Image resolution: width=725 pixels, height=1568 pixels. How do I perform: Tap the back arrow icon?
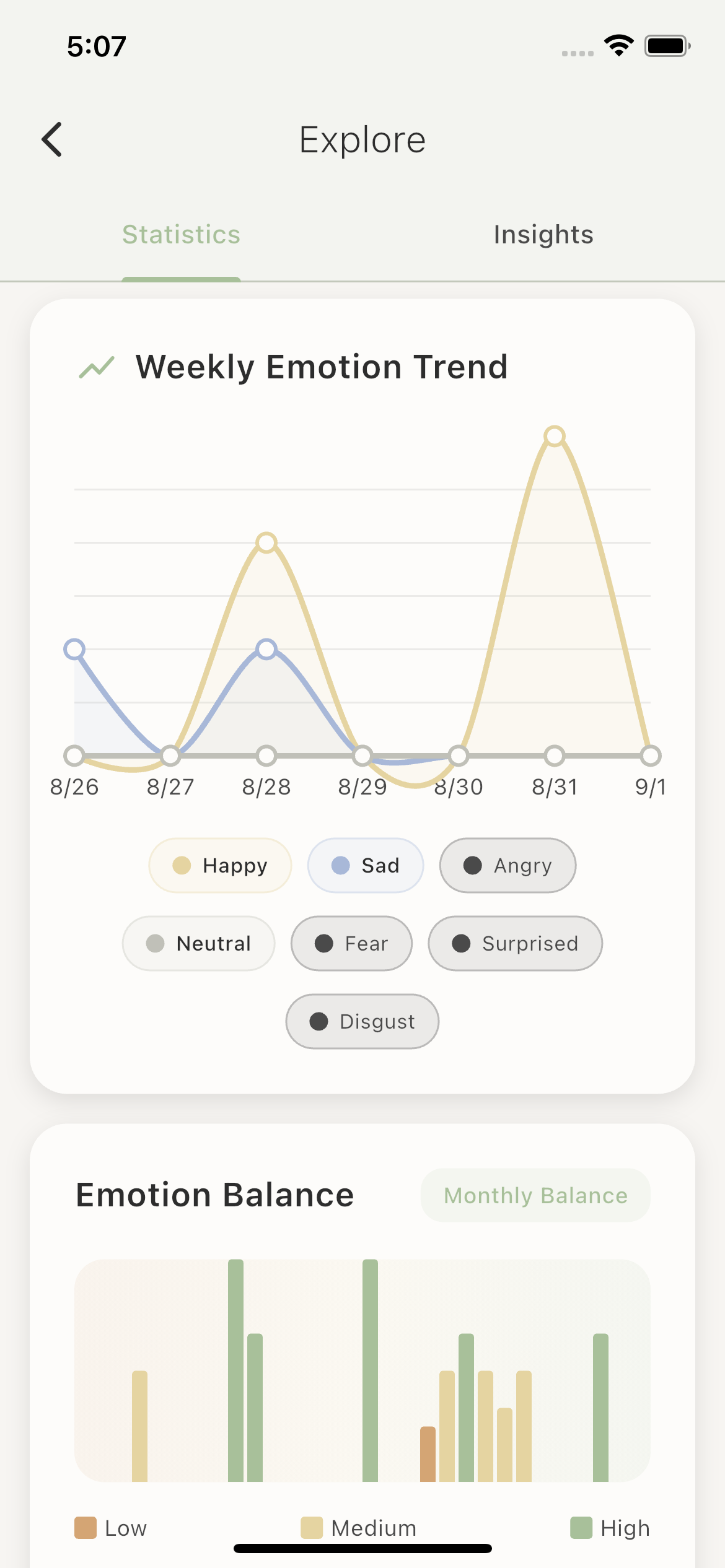(53, 139)
